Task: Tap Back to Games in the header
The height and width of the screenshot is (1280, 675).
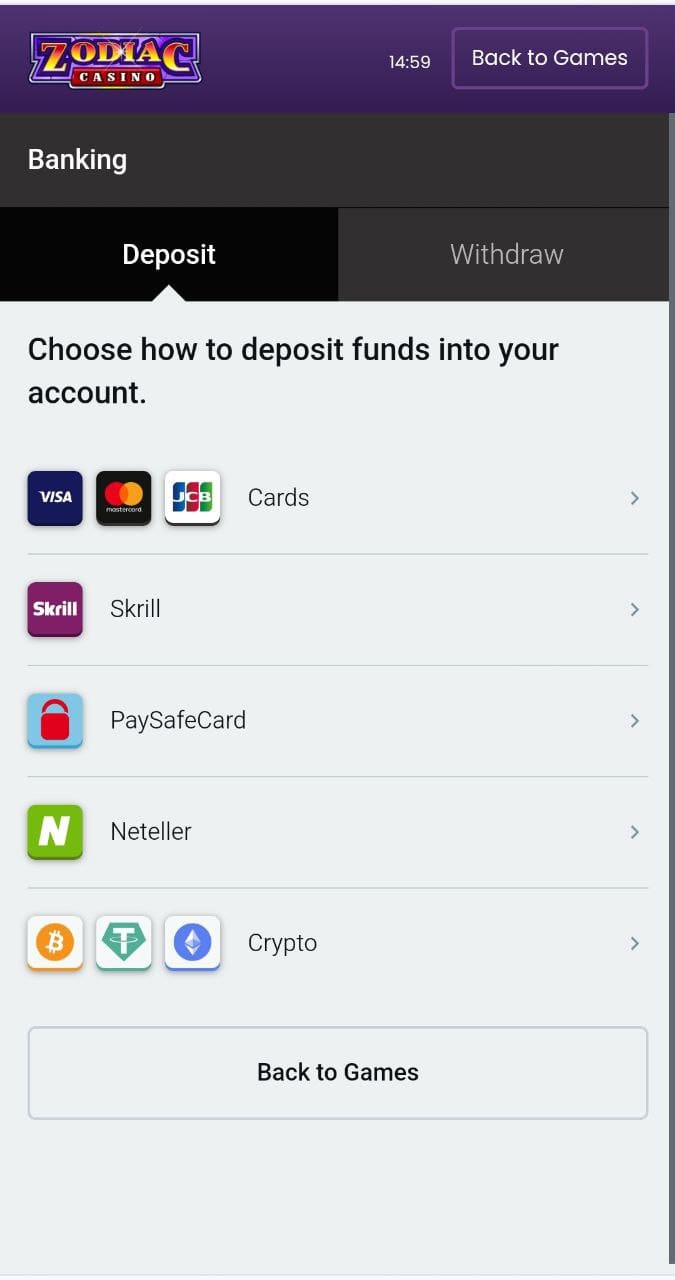Action: coord(549,58)
